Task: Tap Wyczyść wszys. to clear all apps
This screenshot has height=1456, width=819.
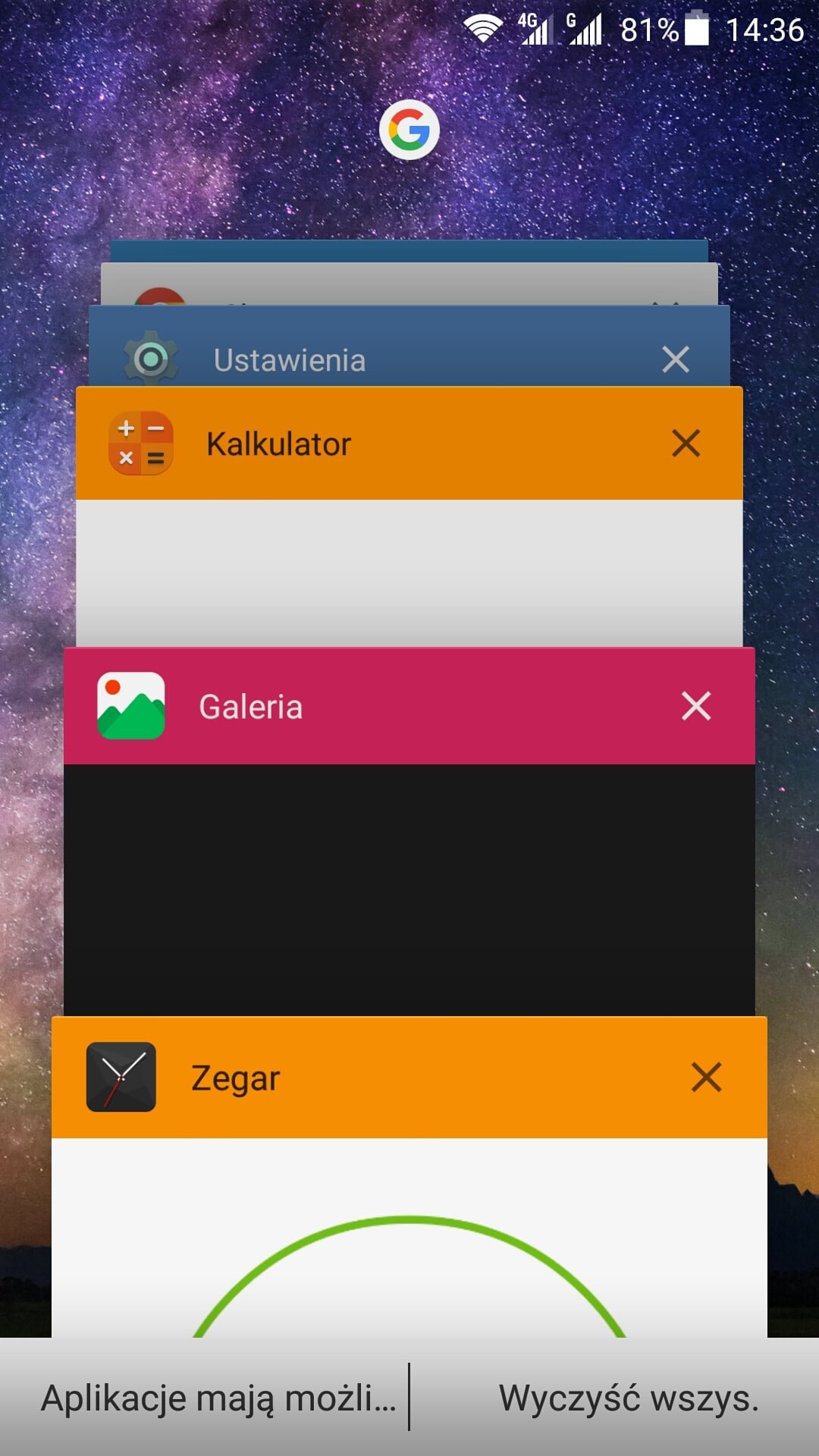Action: click(629, 1398)
